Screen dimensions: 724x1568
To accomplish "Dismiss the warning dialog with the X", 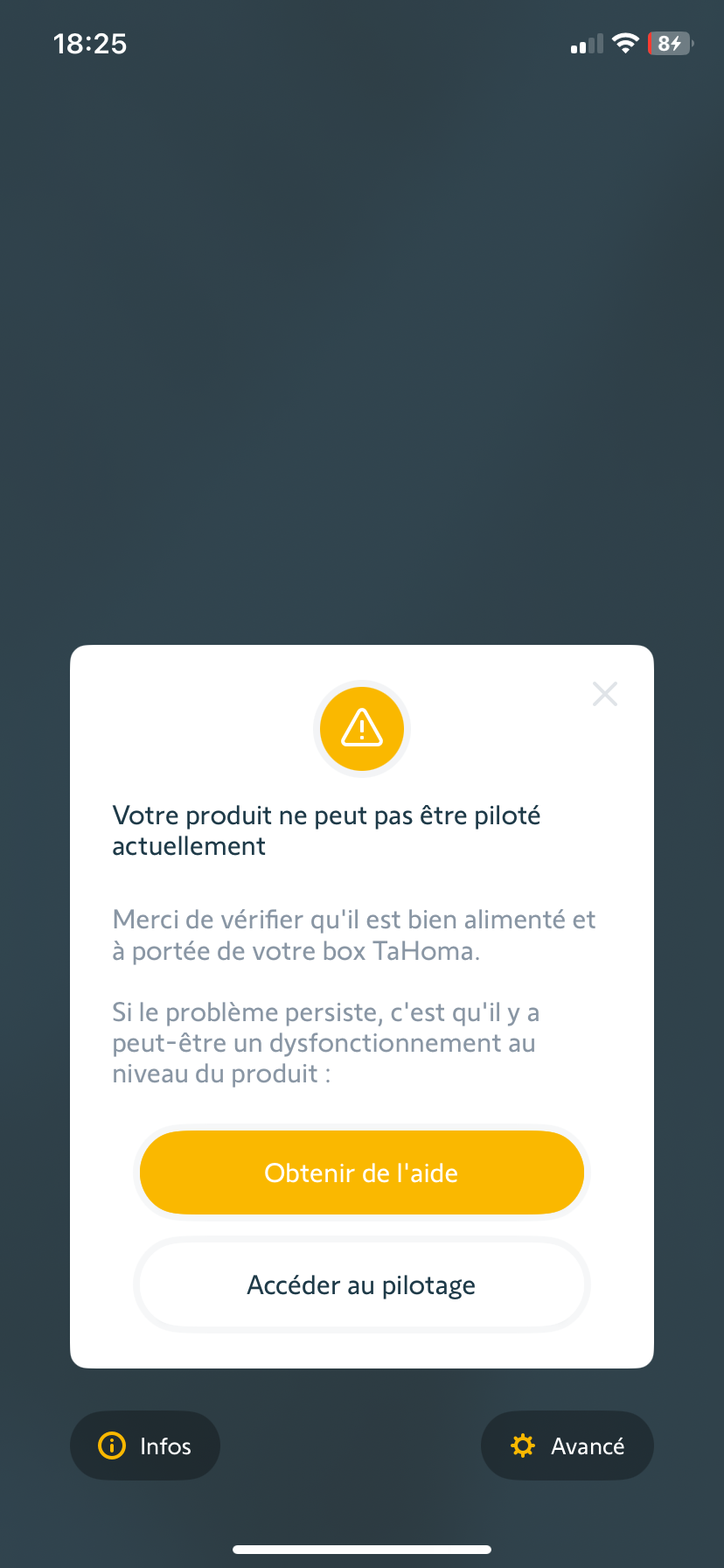I will [x=605, y=694].
